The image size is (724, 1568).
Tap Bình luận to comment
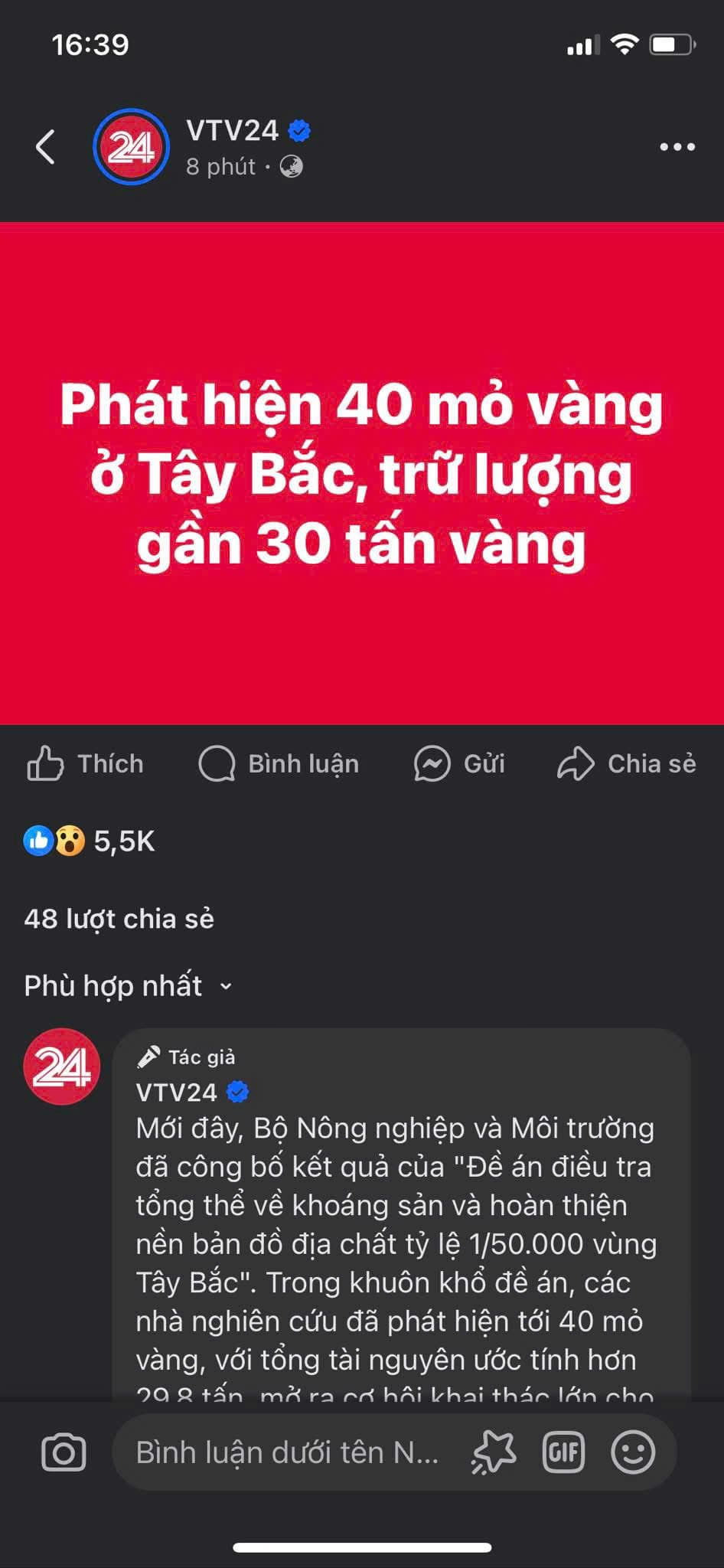279,763
